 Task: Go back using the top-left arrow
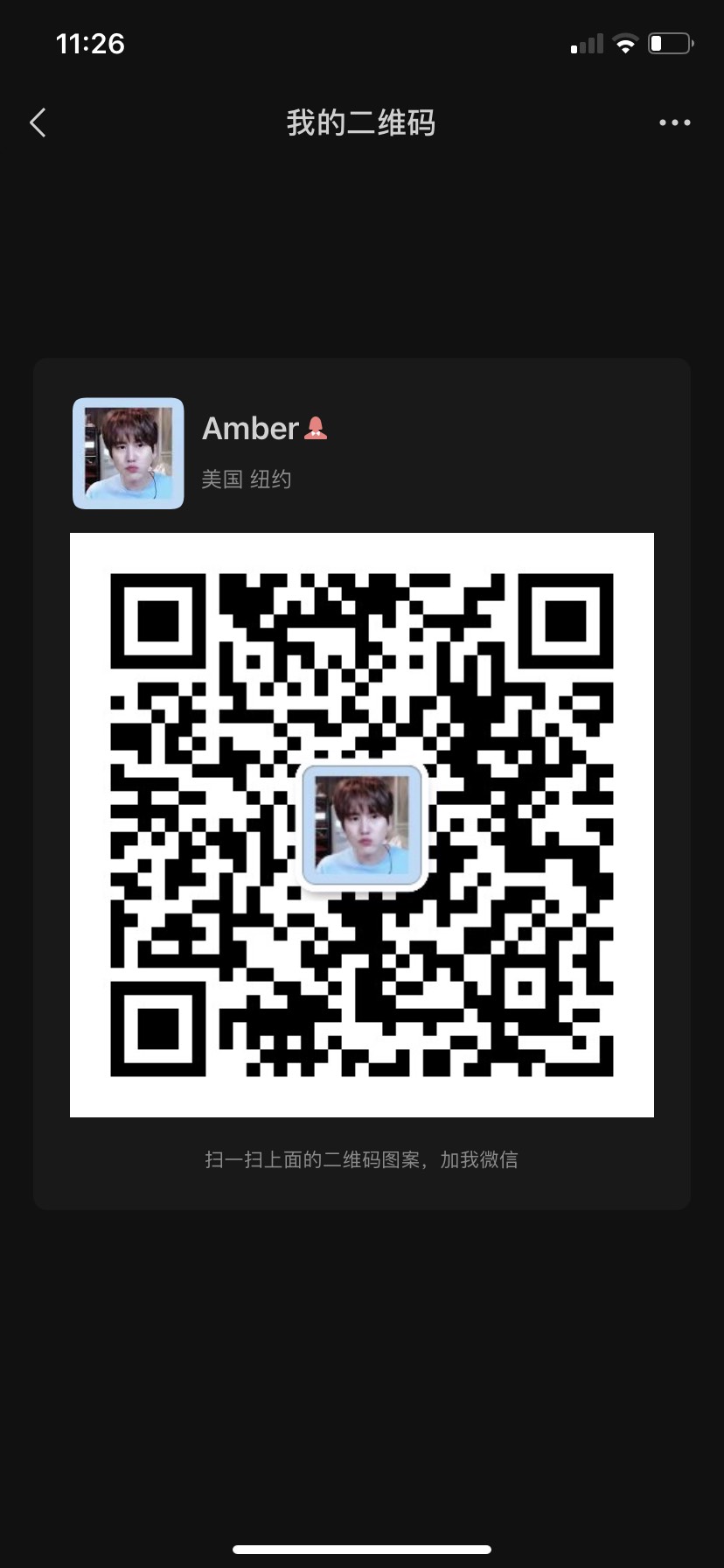[x=38, y=123]
